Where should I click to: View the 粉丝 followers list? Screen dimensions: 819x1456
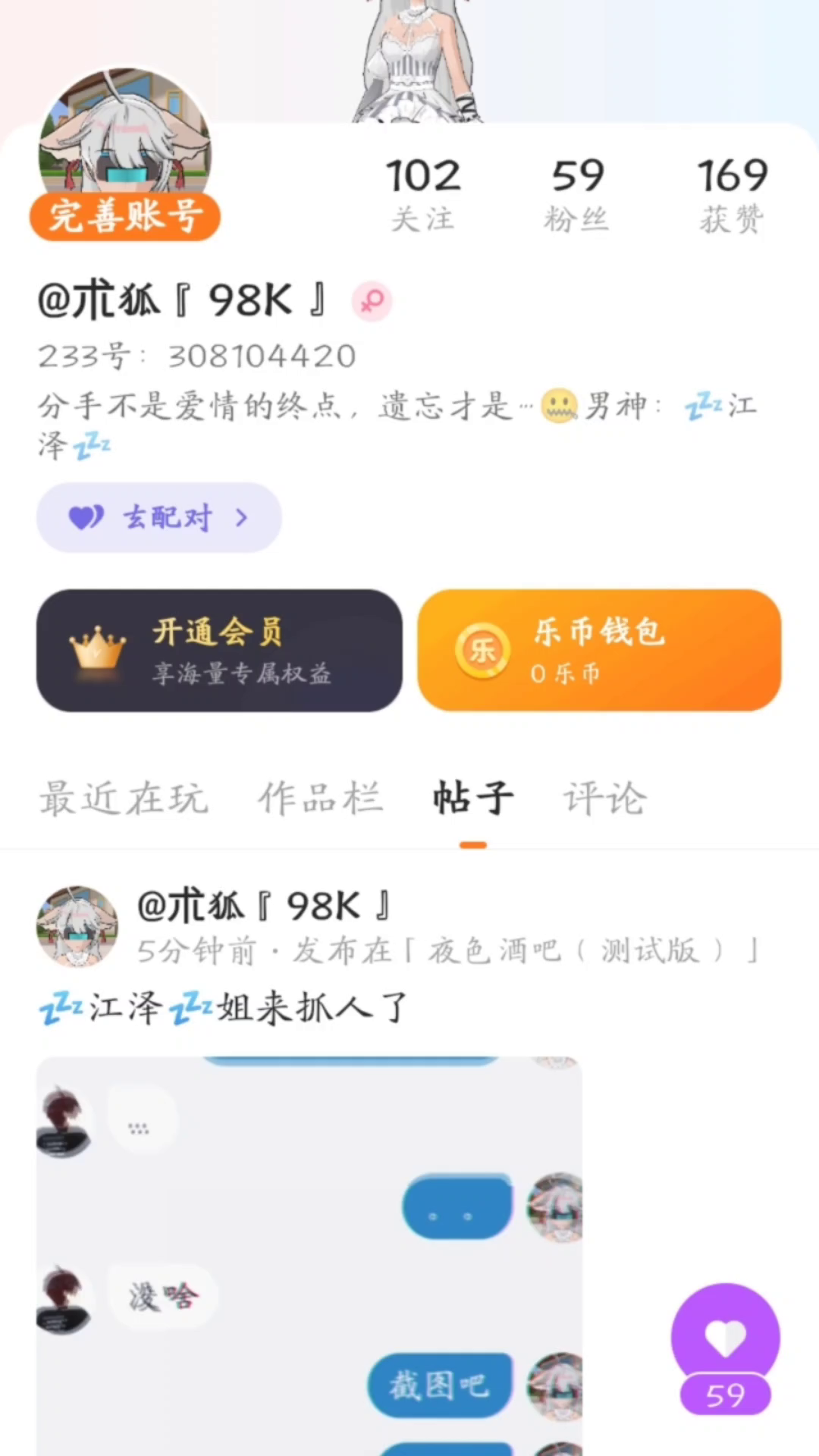point(577,193)
